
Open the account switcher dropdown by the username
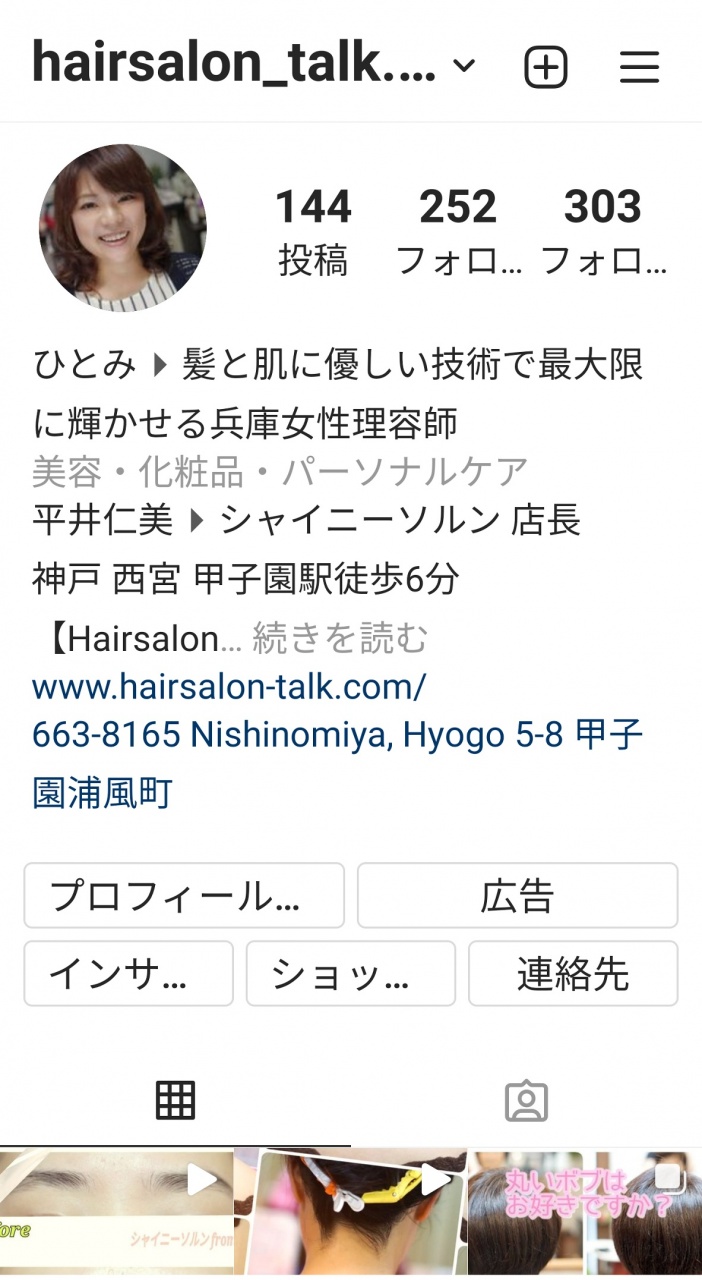463,67
